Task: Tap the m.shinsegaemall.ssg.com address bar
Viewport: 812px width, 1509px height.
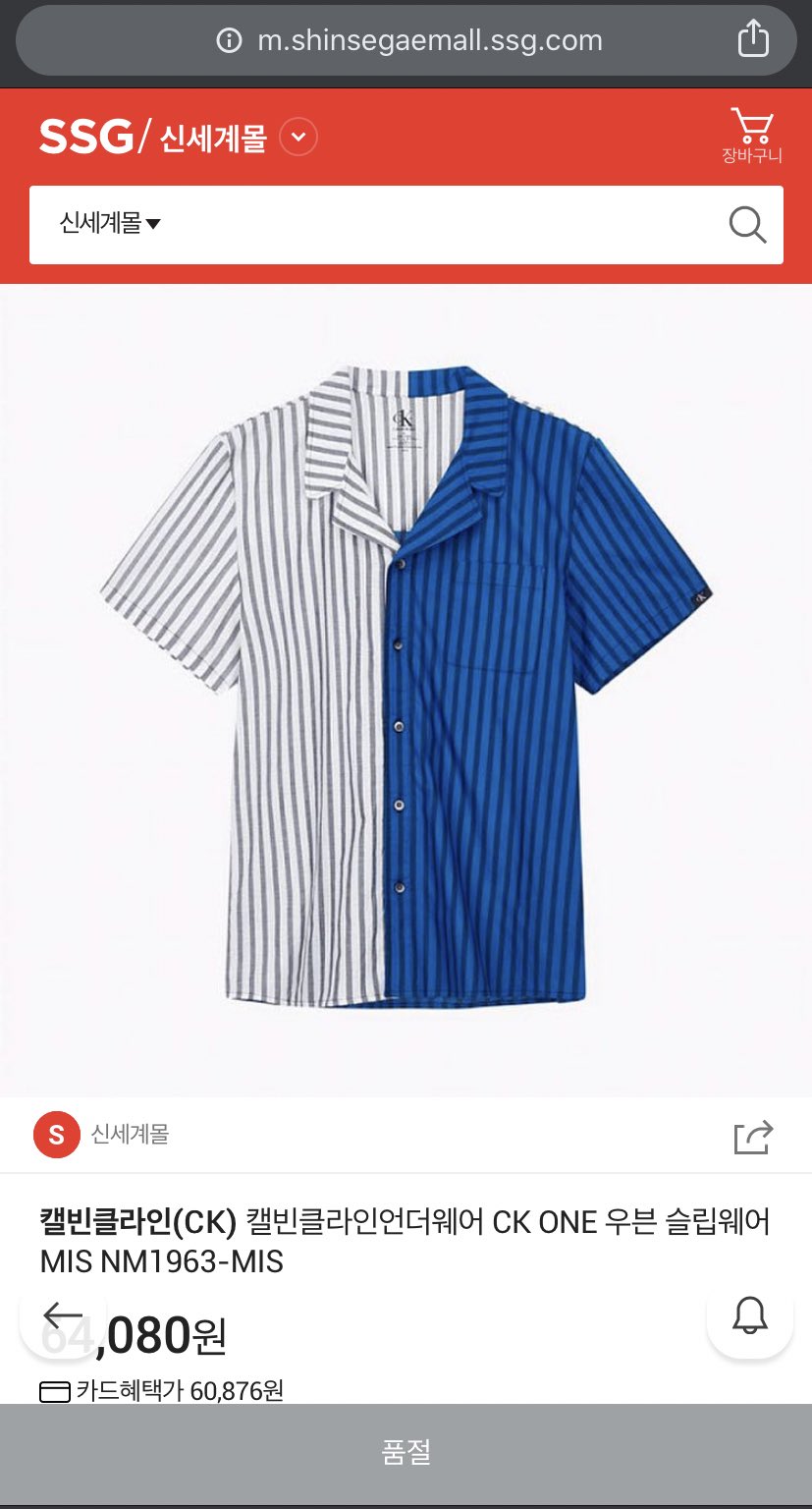Action: click(x=406, y=40)
